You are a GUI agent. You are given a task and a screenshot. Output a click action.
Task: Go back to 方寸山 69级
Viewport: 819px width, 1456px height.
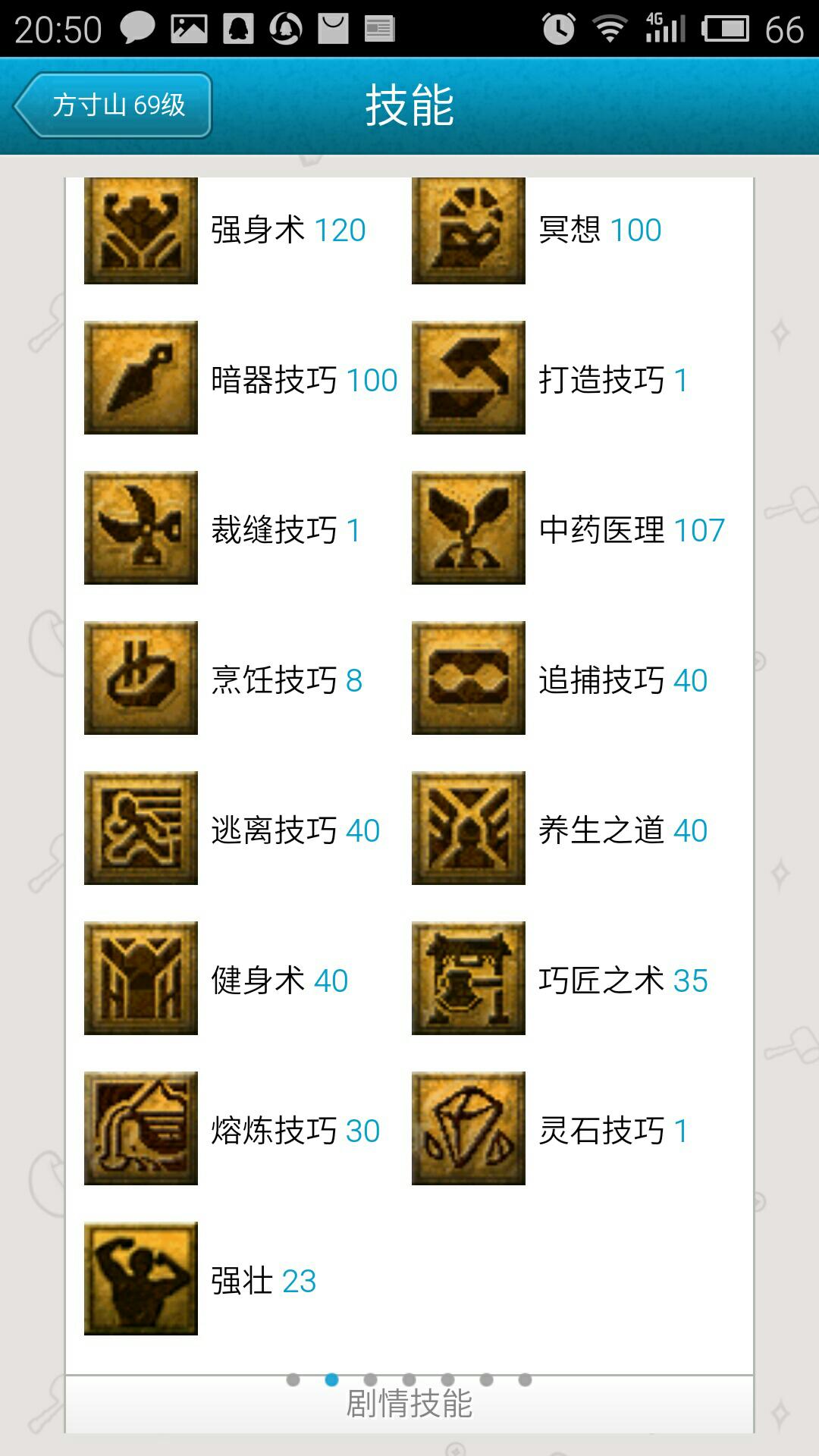tap(112, 105)
